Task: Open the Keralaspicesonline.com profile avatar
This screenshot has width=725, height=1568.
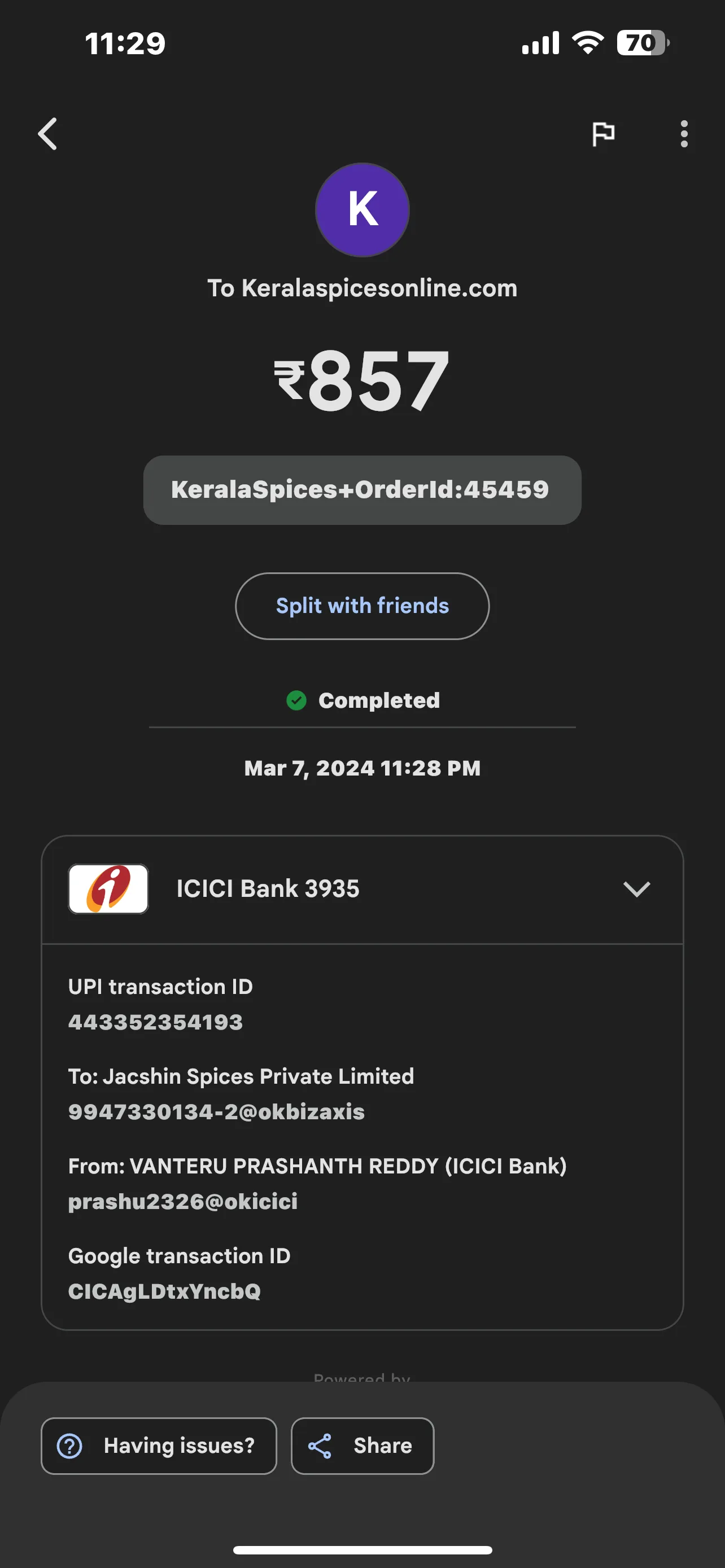Action: pos(362,210)
